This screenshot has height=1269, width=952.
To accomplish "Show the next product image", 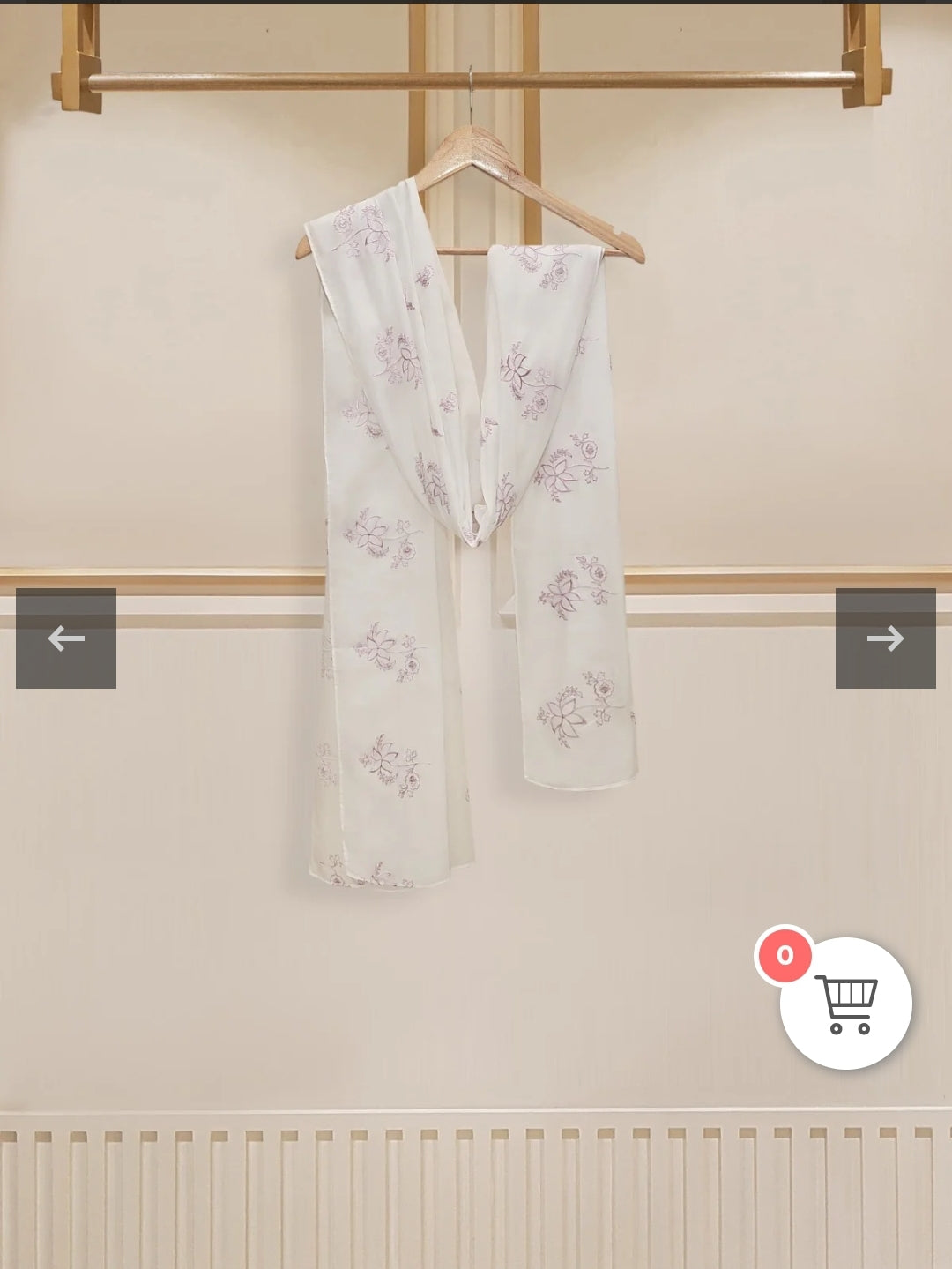I will [x=885, y=638].
